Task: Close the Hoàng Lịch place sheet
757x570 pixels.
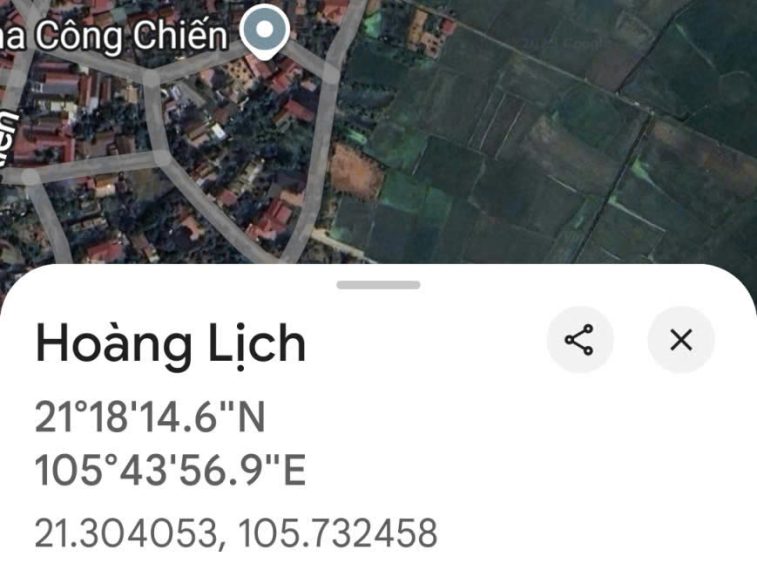Action: 681,340
